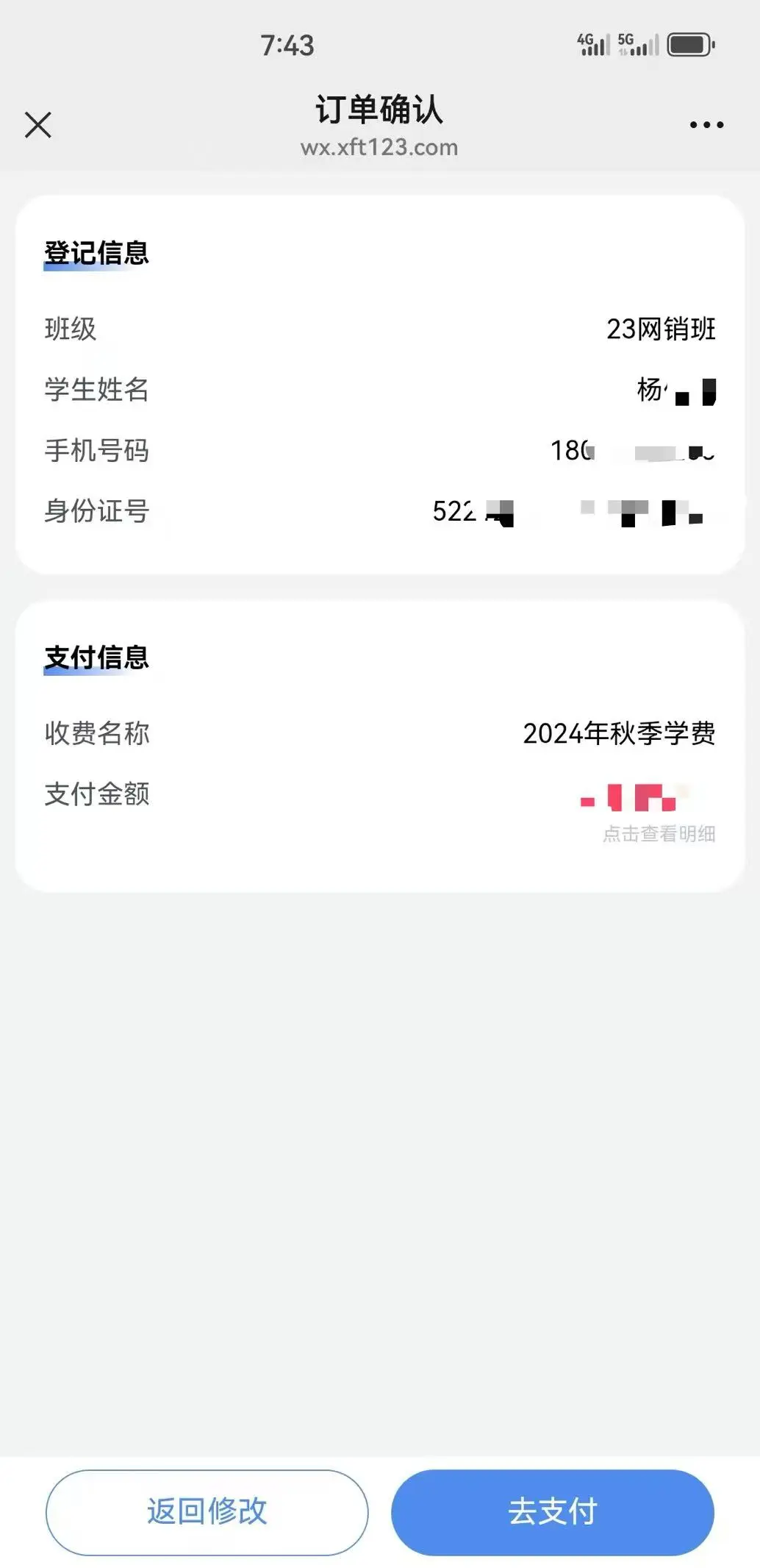Tap the masked ID number starting 522
Image resolution: width=760 pixels, height=1568 pixels.
573,513
